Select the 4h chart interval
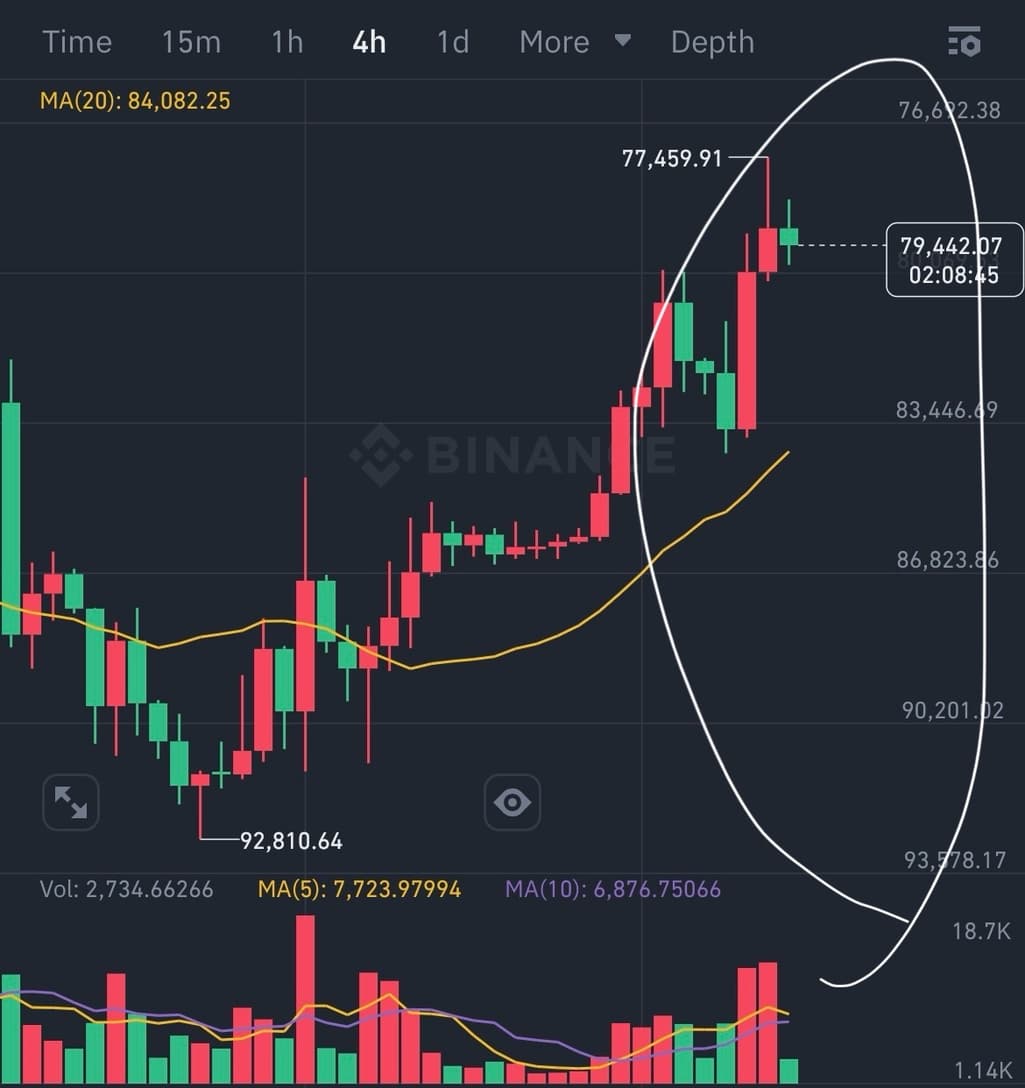The image size is (1025, 1088). [x=369, y=42]
